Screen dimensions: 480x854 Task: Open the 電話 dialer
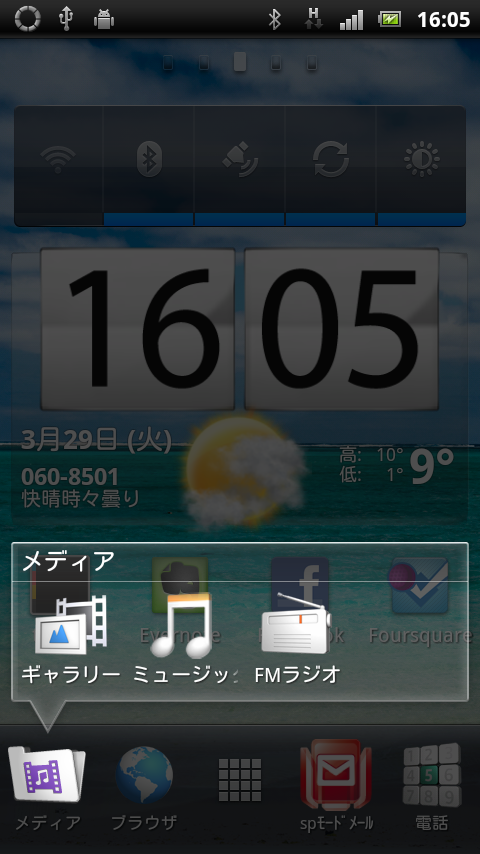432,788
